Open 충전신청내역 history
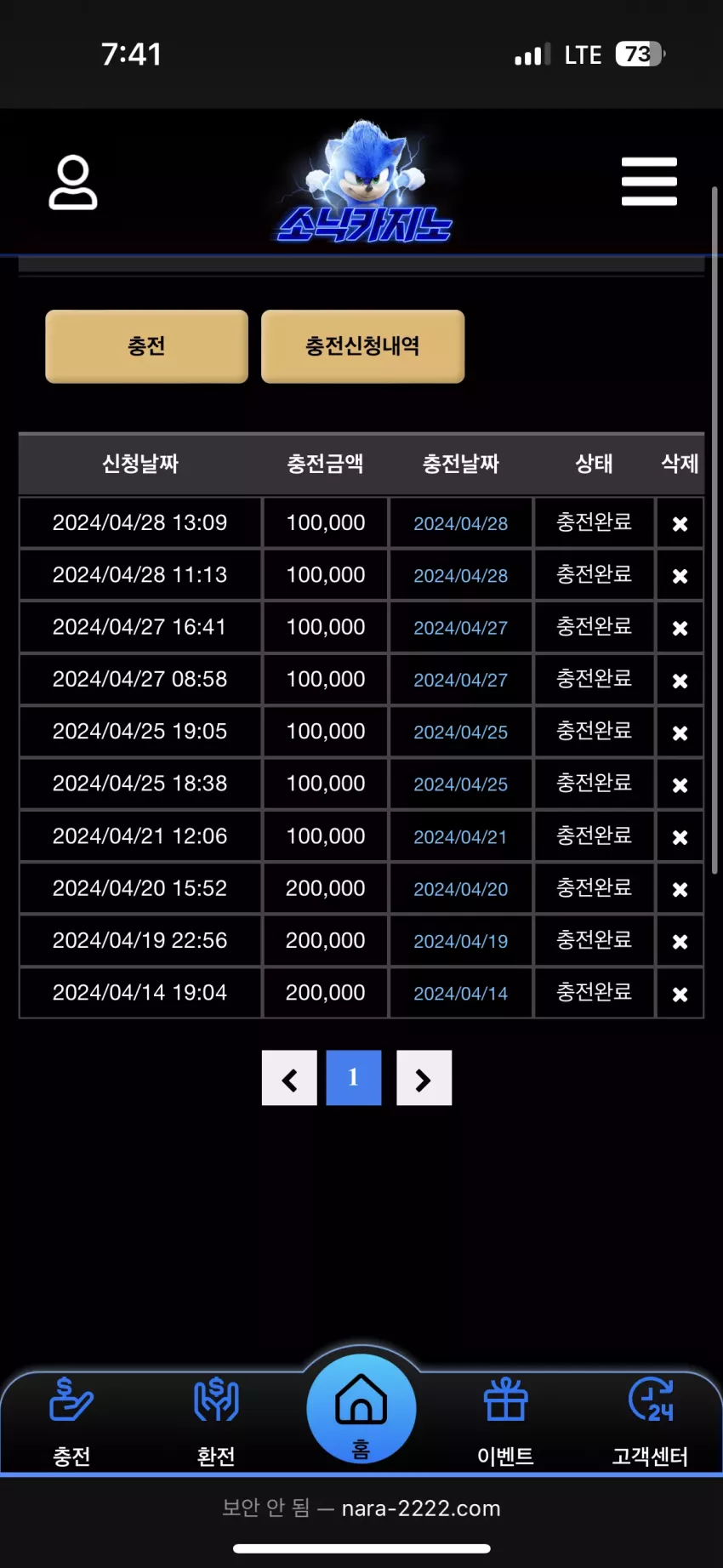The height and width of the screenshot is (1568, 723). [362, 346]
